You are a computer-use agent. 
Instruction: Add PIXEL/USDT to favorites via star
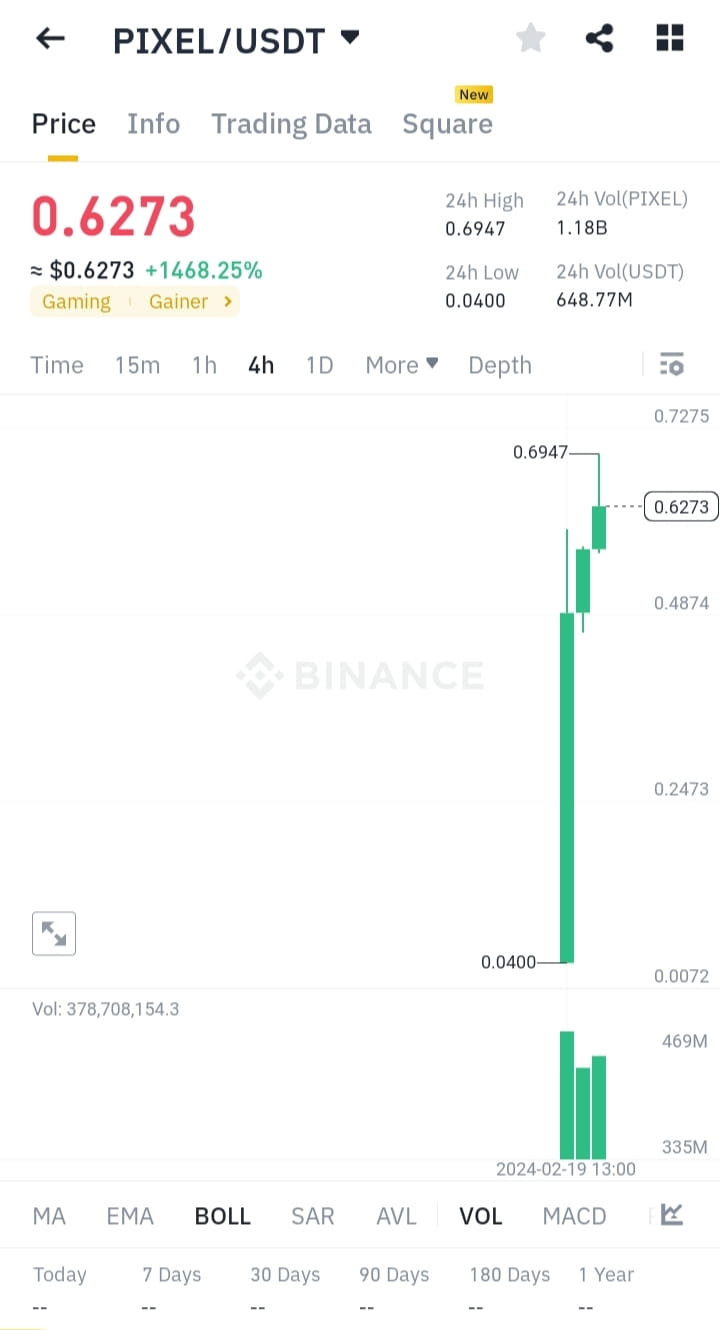click(x=530, y=38)
